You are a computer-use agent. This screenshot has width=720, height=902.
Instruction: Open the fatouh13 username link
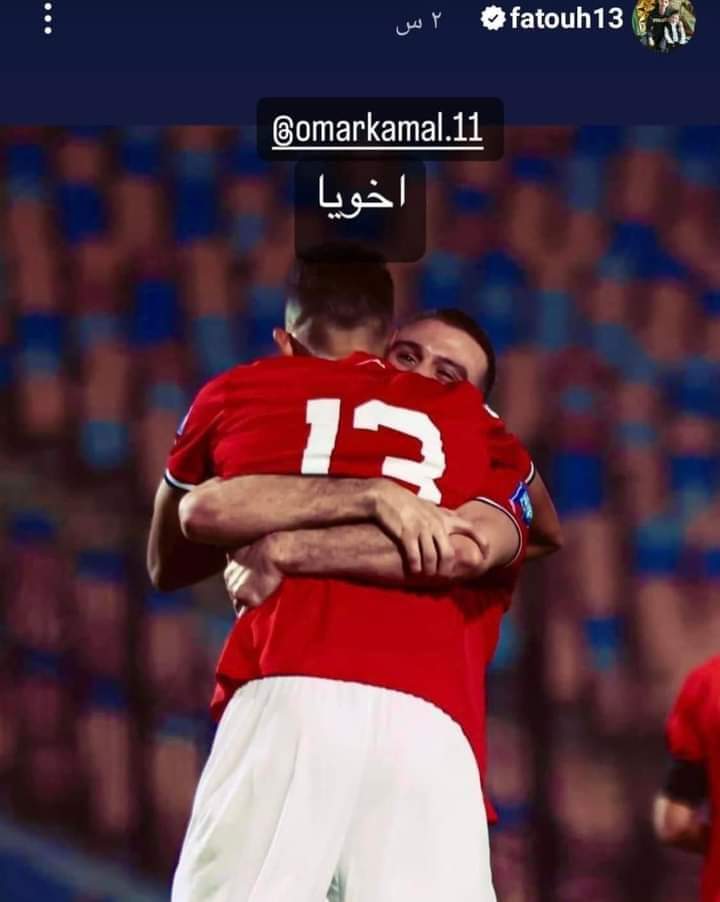[566, 17]
